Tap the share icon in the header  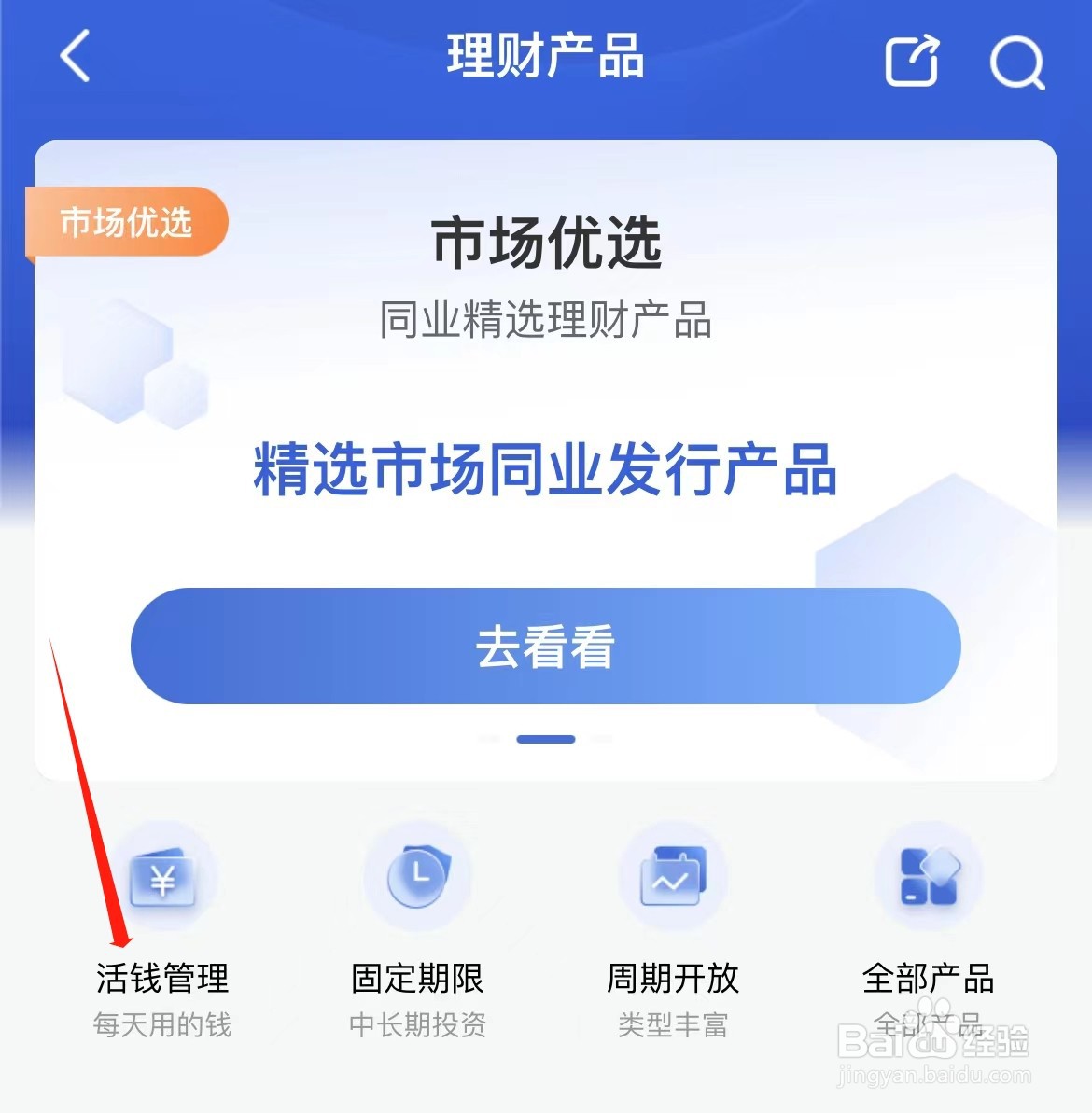pyautogui.click(x=910, y=61)
